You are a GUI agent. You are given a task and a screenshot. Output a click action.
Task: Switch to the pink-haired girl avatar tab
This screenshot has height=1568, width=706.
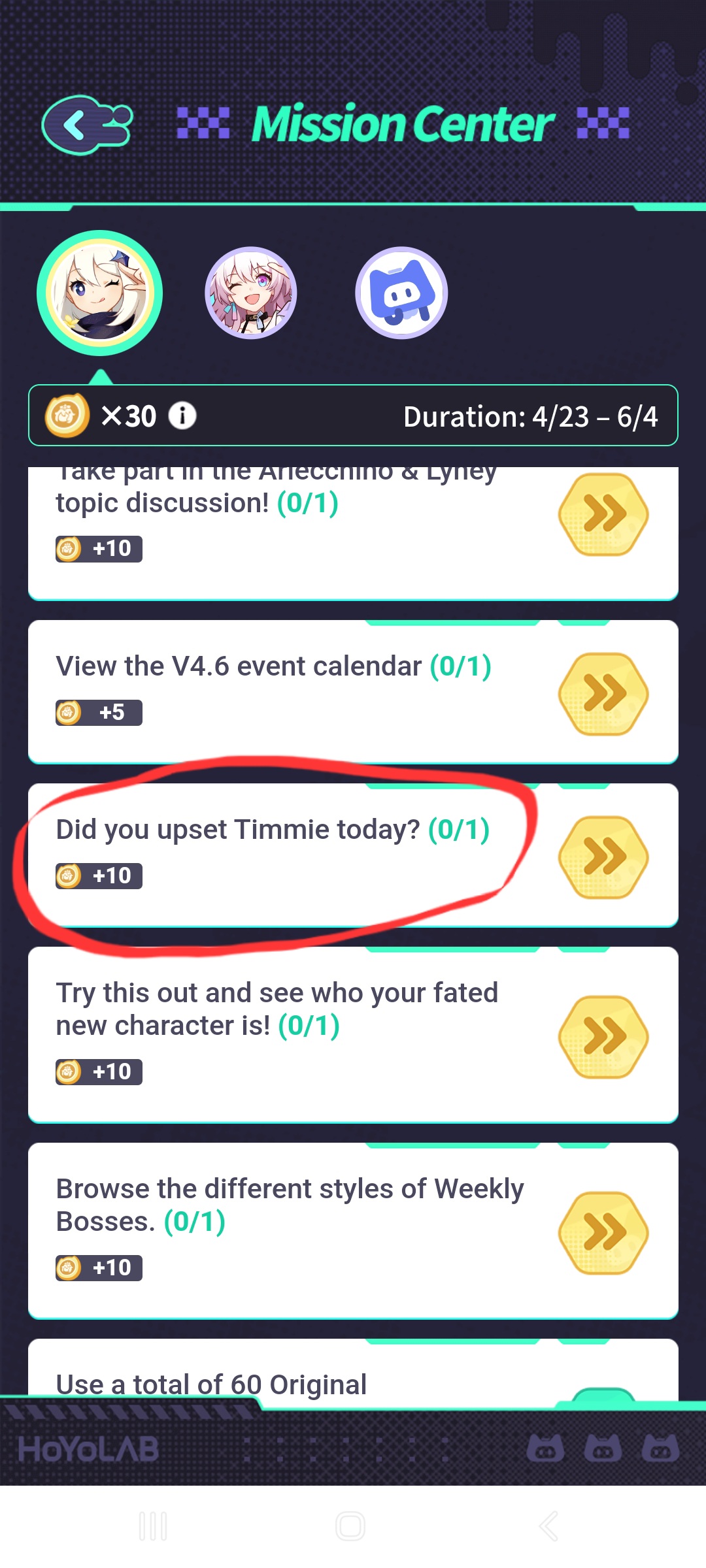point(251,293)
